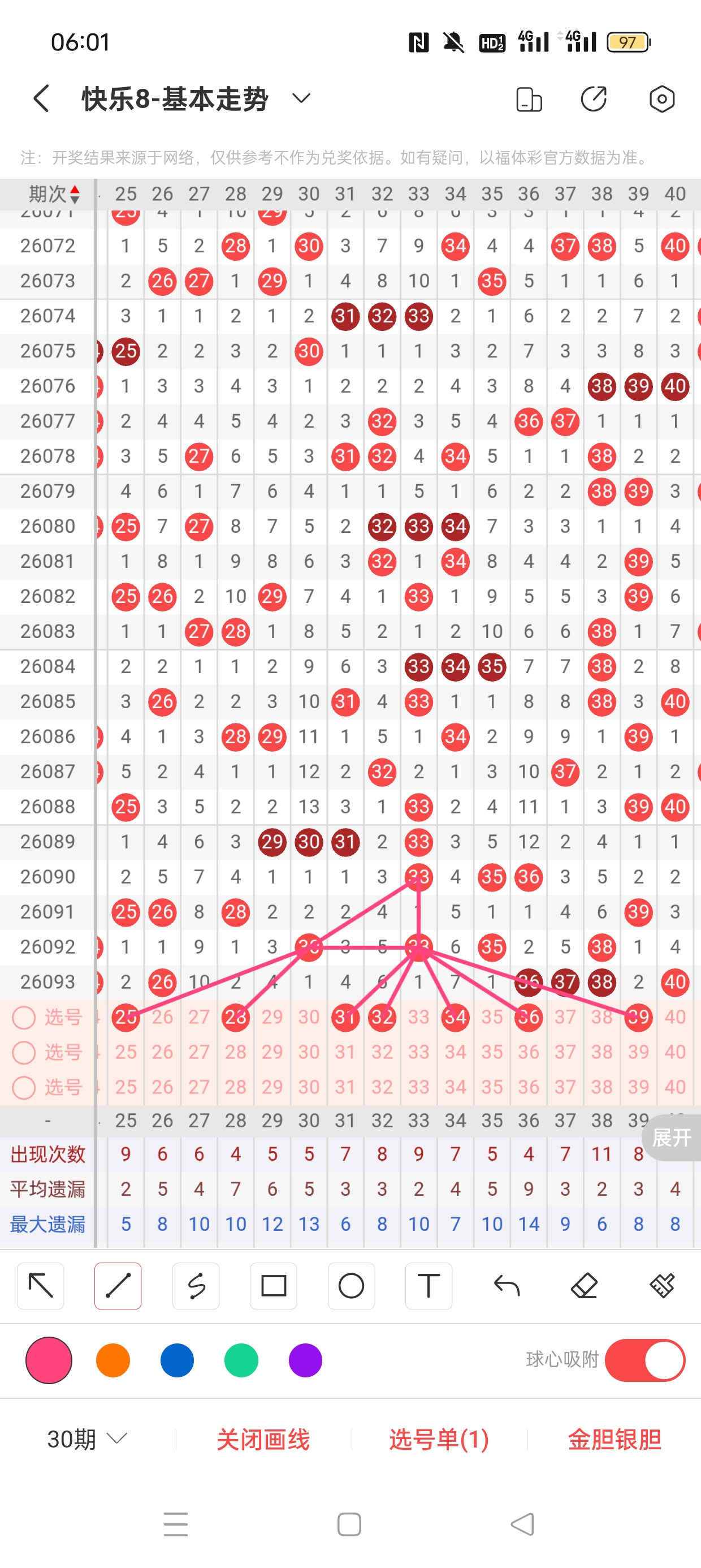Choose the text tool
This screenshot has height=1568, width=701.
click(x=429, y=1286)
